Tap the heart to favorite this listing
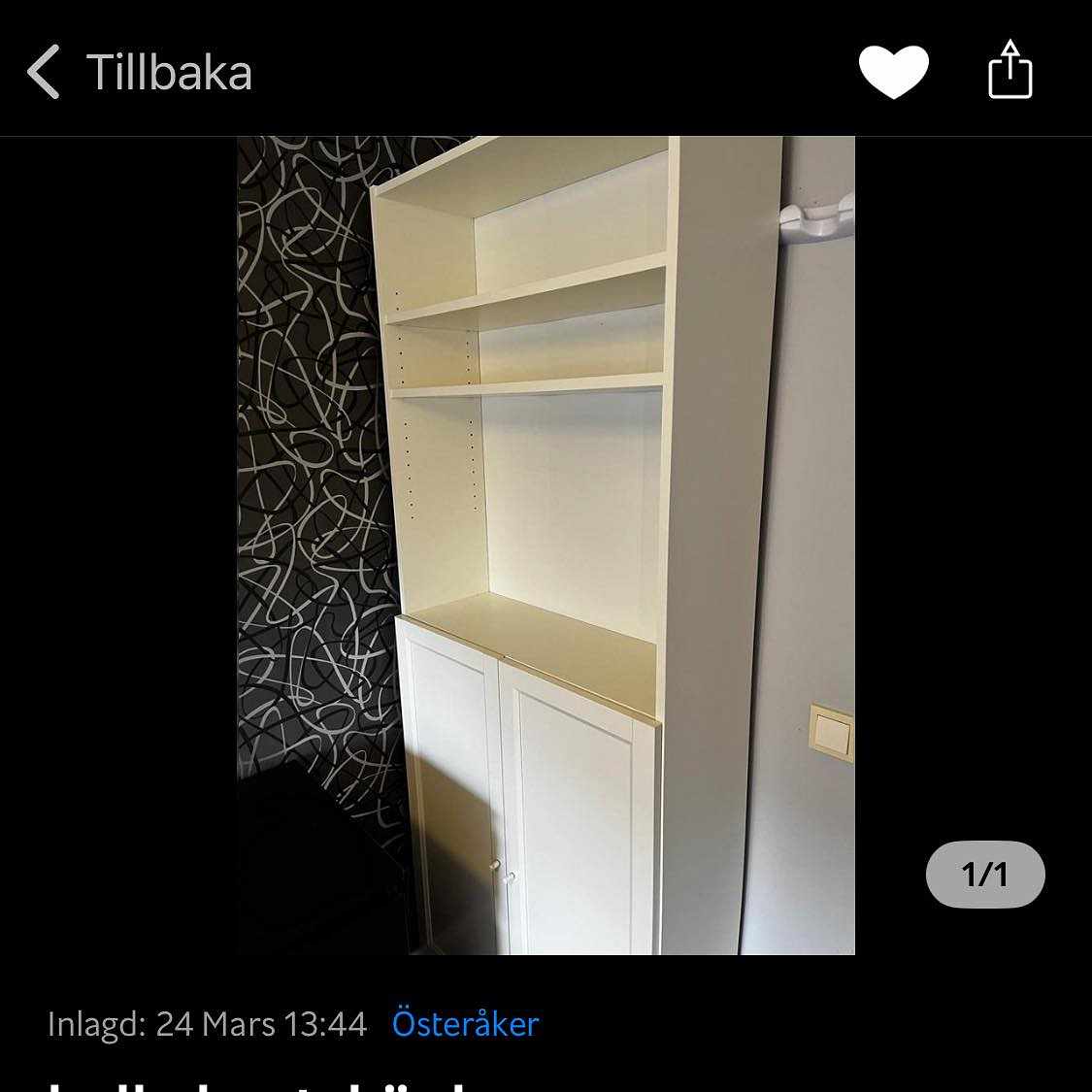Screen dimensions: 1092x1092 coord(893,71)
